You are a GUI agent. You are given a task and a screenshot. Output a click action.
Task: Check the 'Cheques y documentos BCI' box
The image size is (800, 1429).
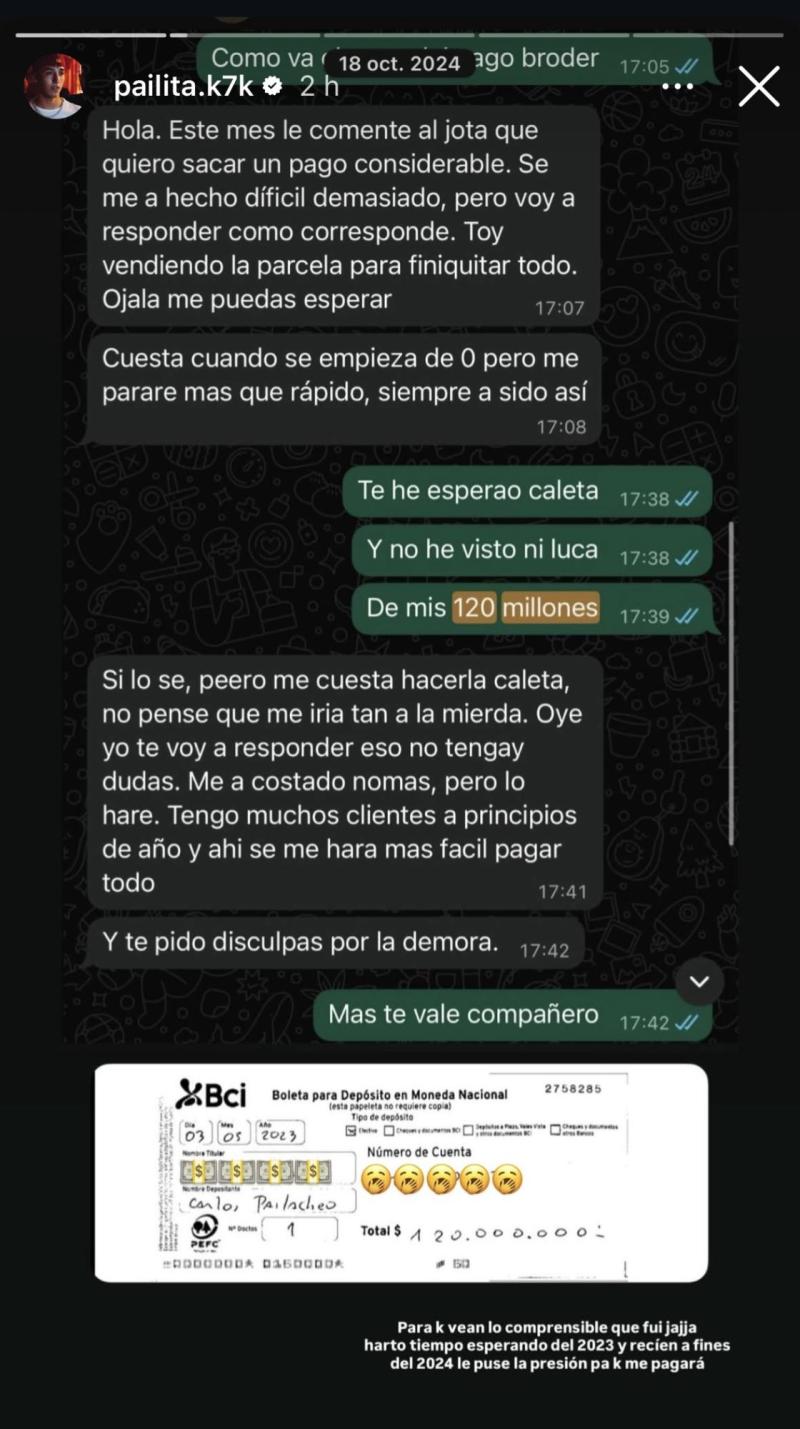[387, 1130]
